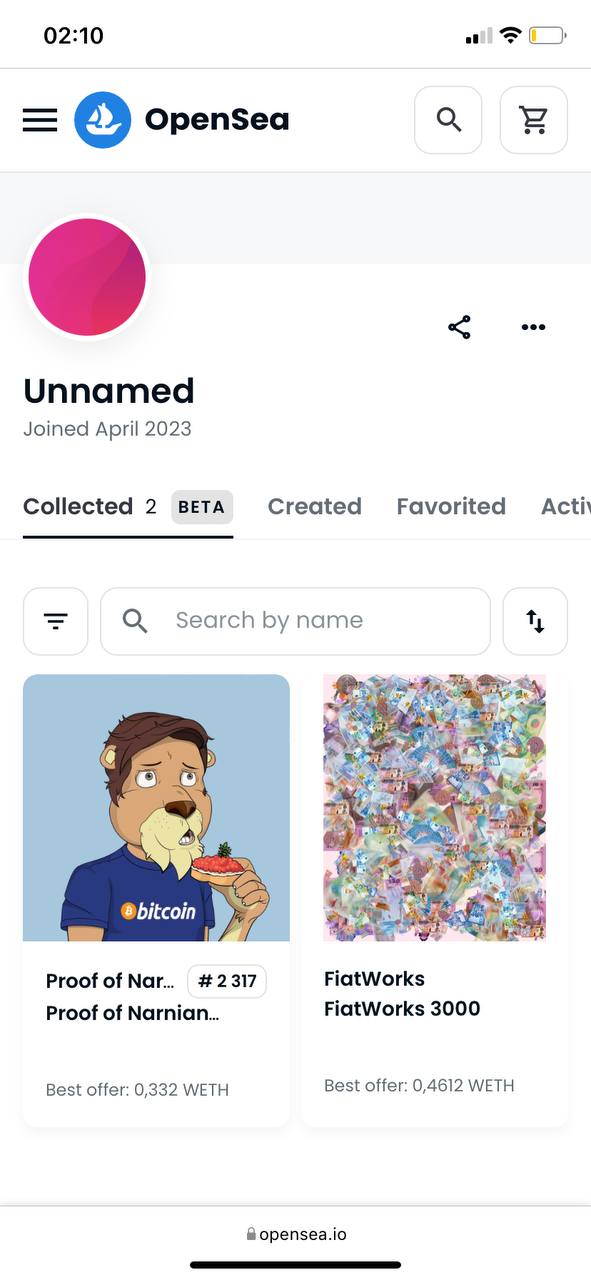Image resolution: width=591 pixels, height=1280 pixels.
Task: Switch to the Created tab
Action: coord(314,506)
